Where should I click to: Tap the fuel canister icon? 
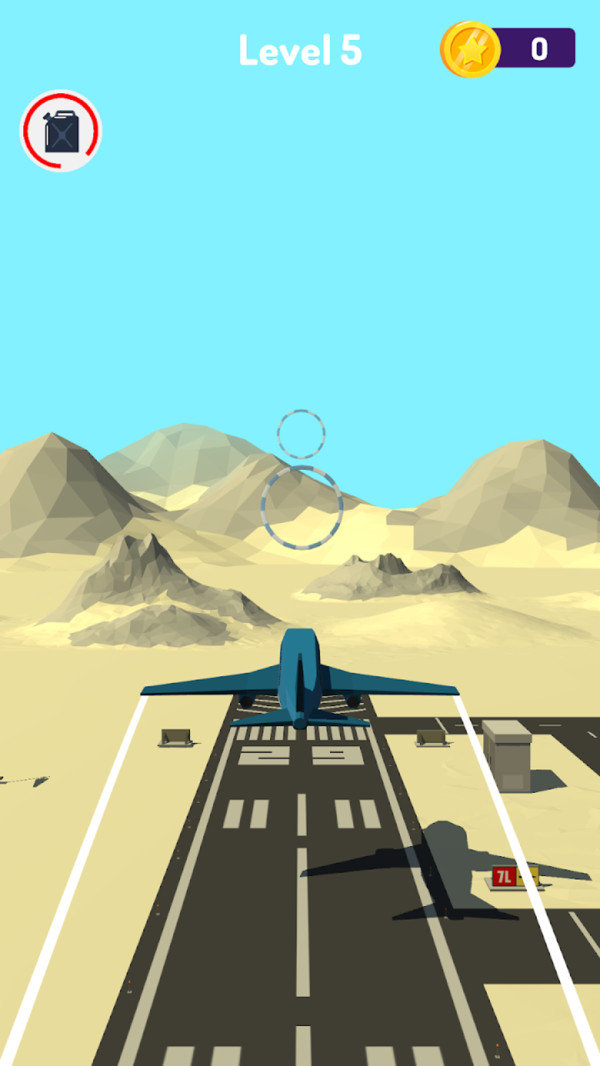(61, 131)
